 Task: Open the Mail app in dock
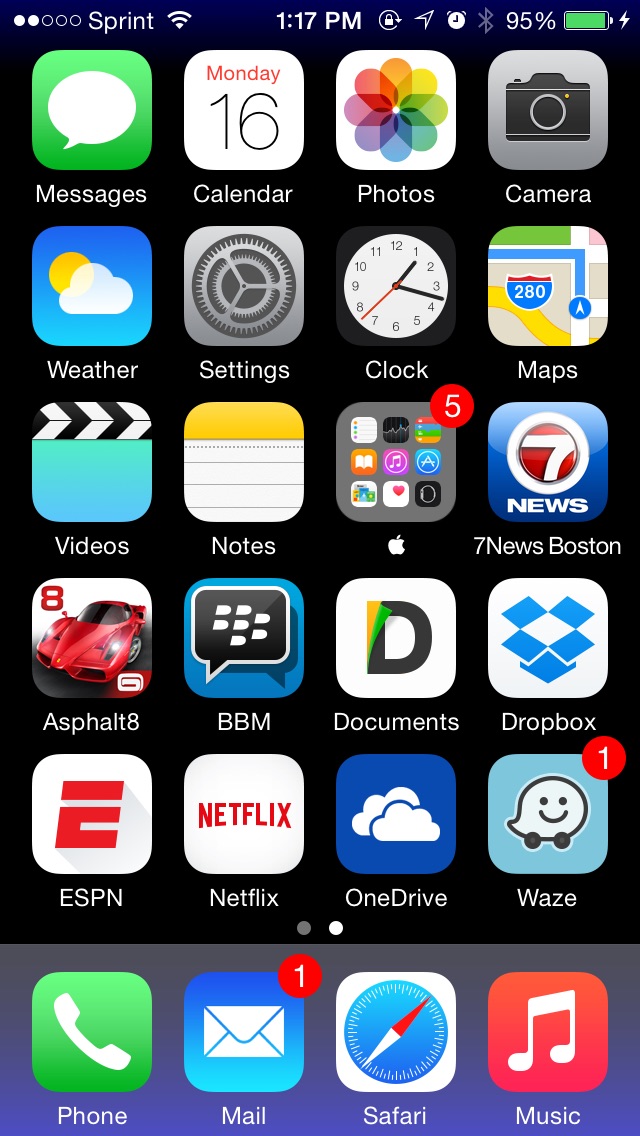tap(244, 1032)
